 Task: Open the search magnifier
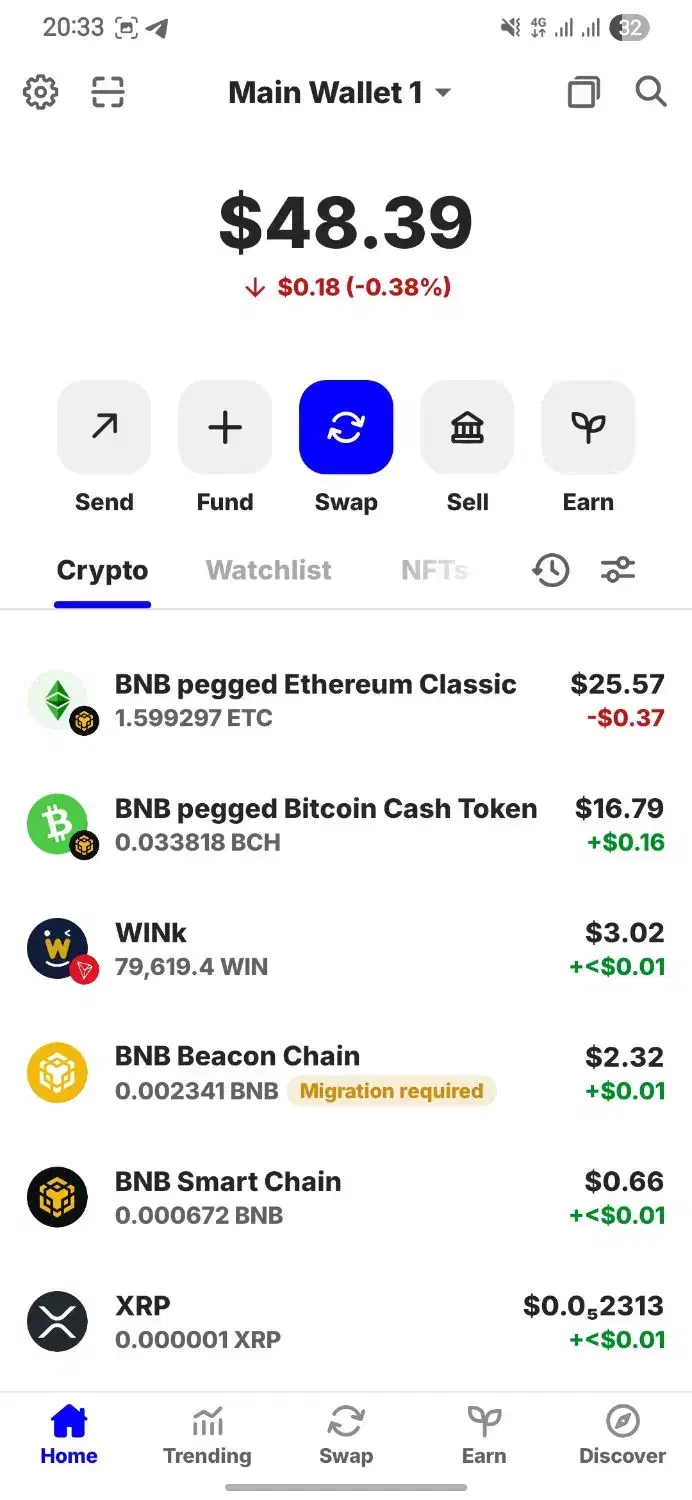(x=651, y=93)
